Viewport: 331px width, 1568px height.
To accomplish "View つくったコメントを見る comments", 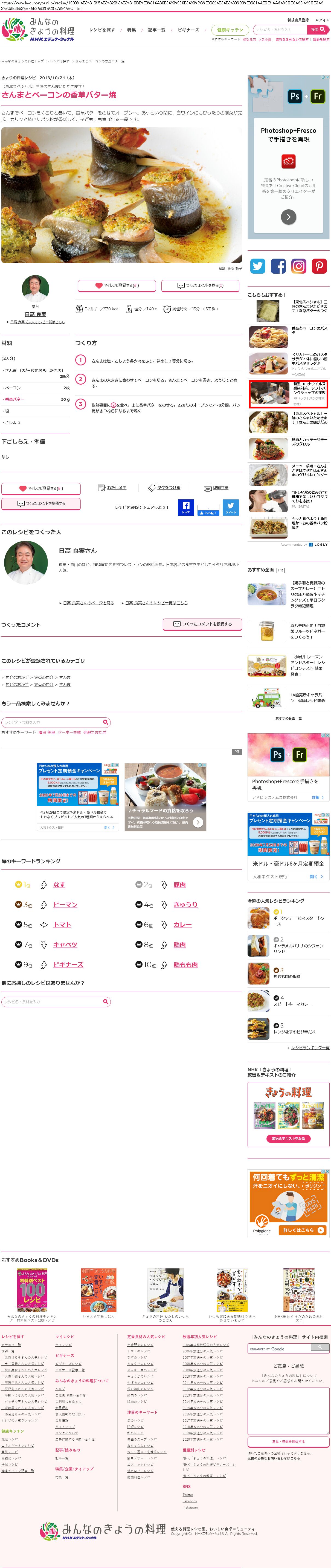I will coord(201,285).
